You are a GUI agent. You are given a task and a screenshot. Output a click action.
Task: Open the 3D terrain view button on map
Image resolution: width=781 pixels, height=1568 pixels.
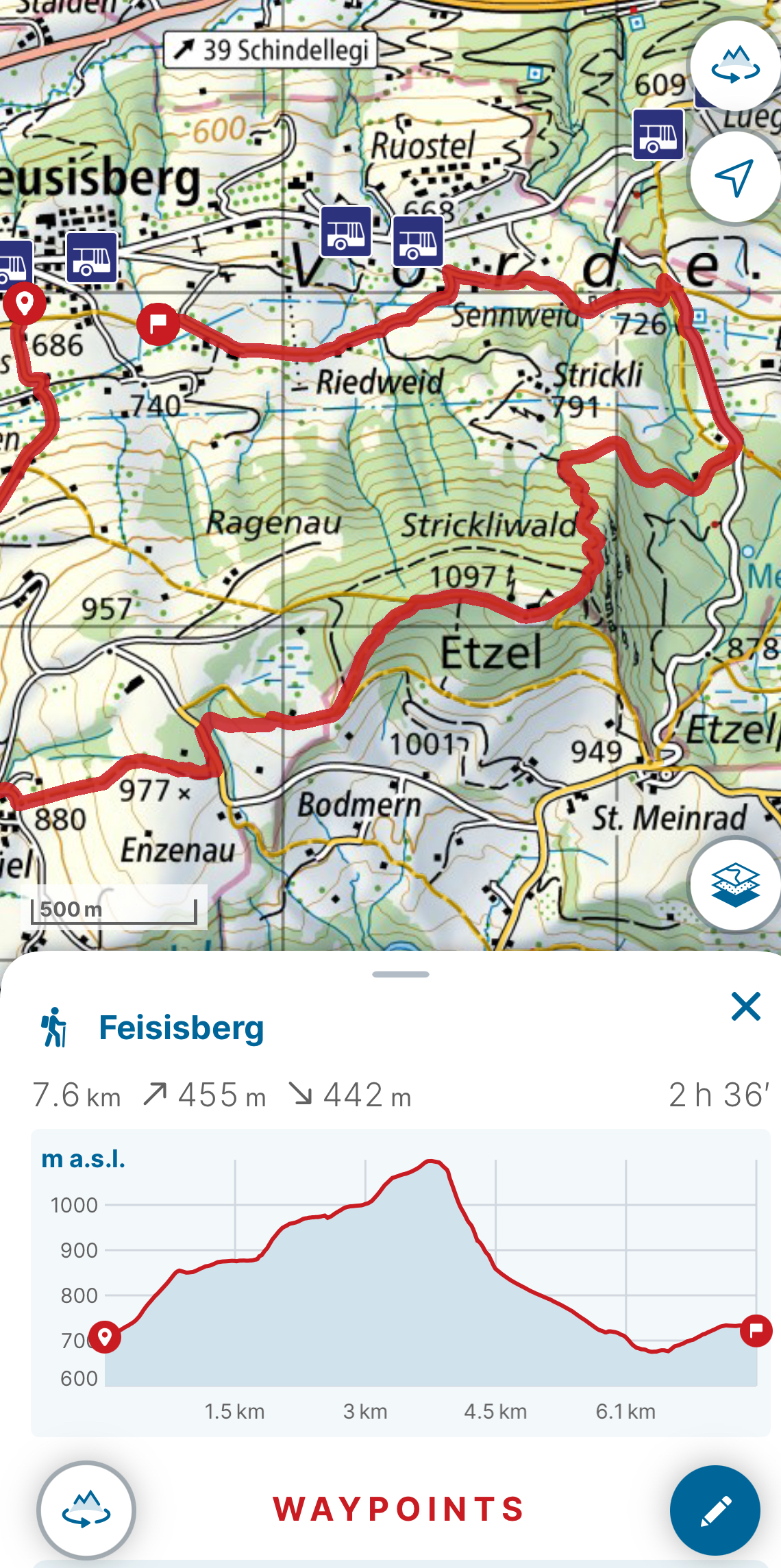pos(735,66)
